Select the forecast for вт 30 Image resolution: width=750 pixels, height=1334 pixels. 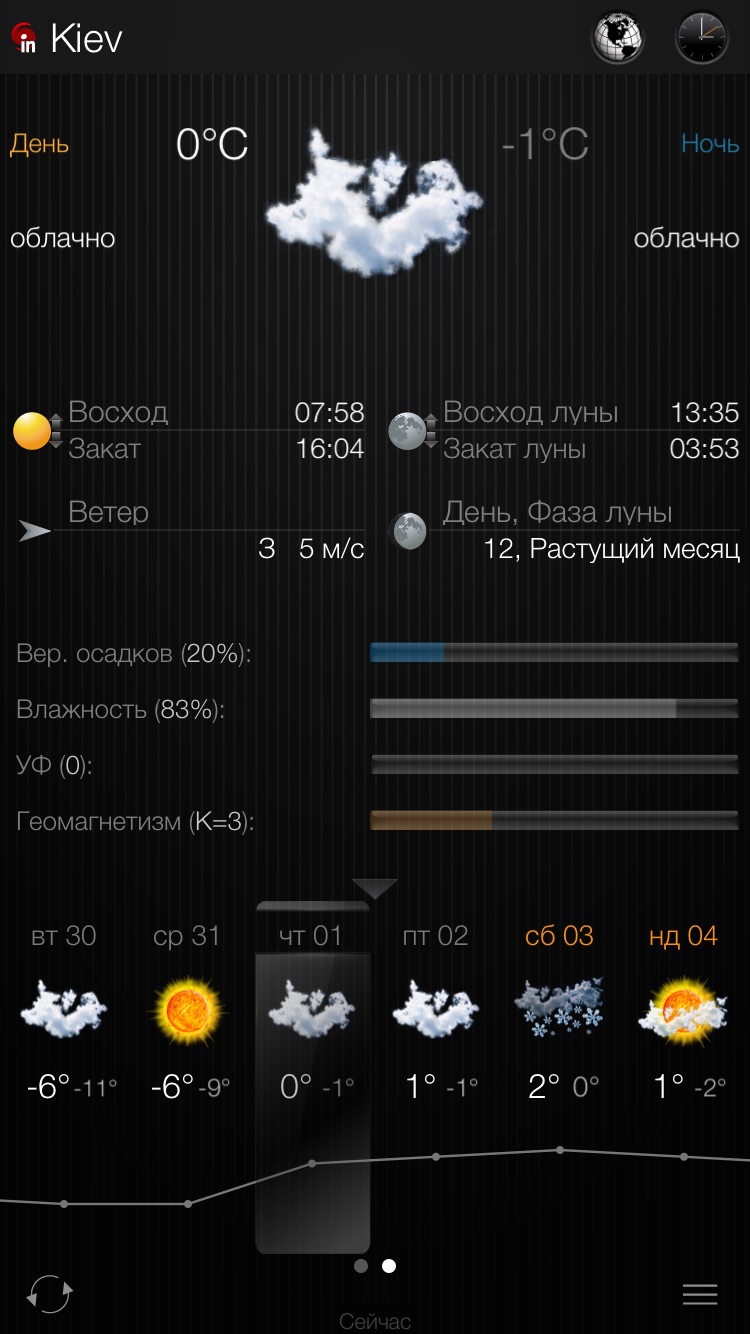click(64, 1010)
